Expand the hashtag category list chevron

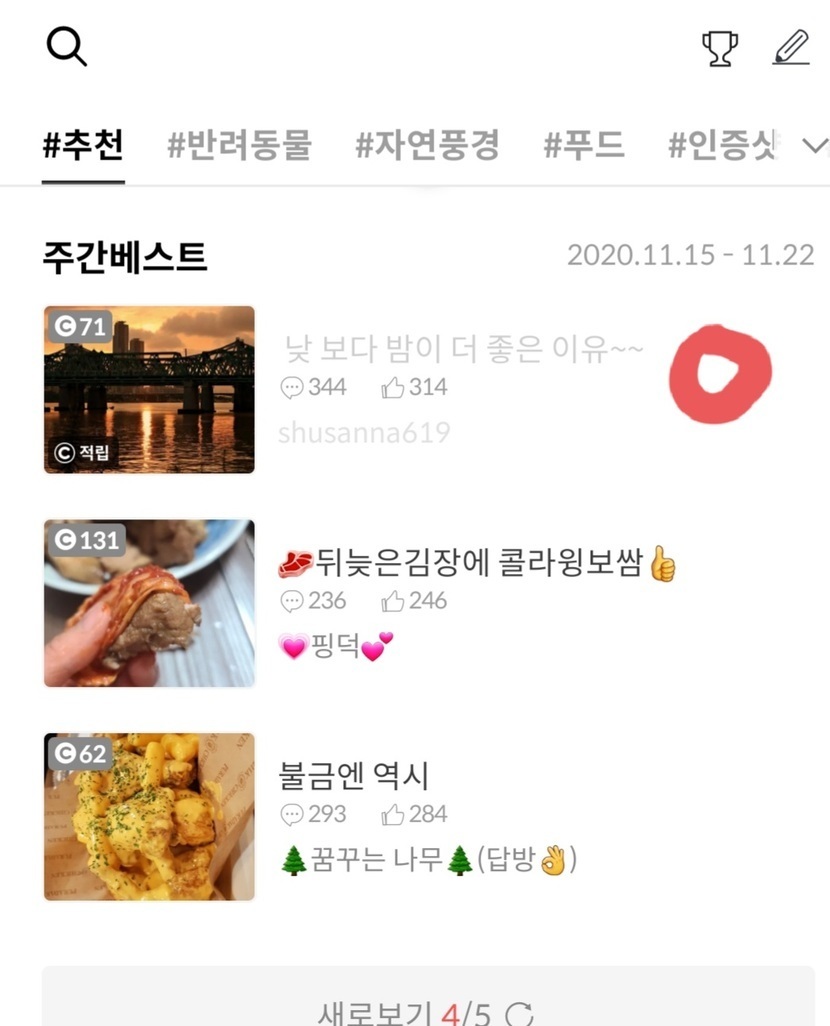815,147
